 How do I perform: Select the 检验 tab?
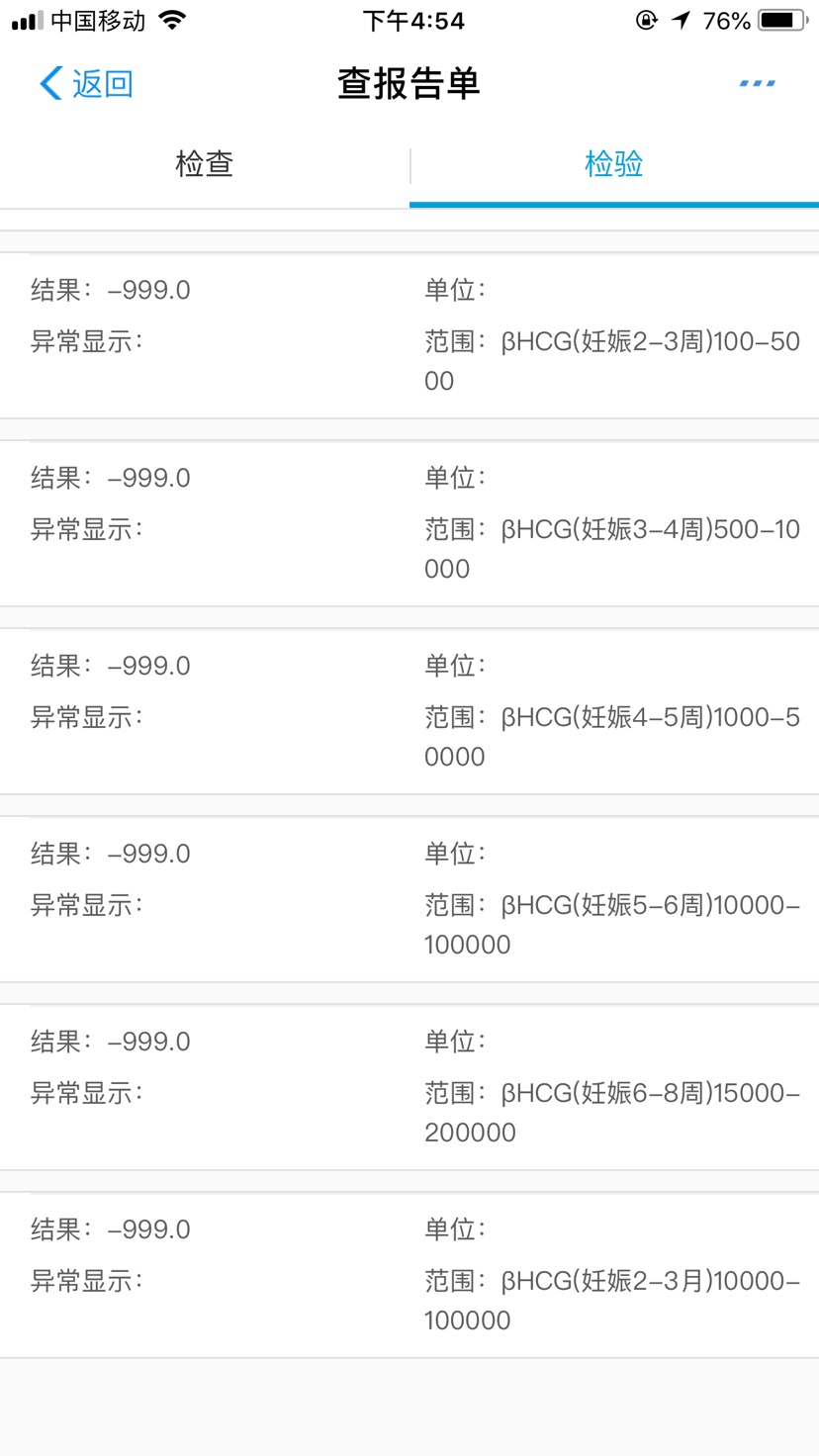[614, 164]
